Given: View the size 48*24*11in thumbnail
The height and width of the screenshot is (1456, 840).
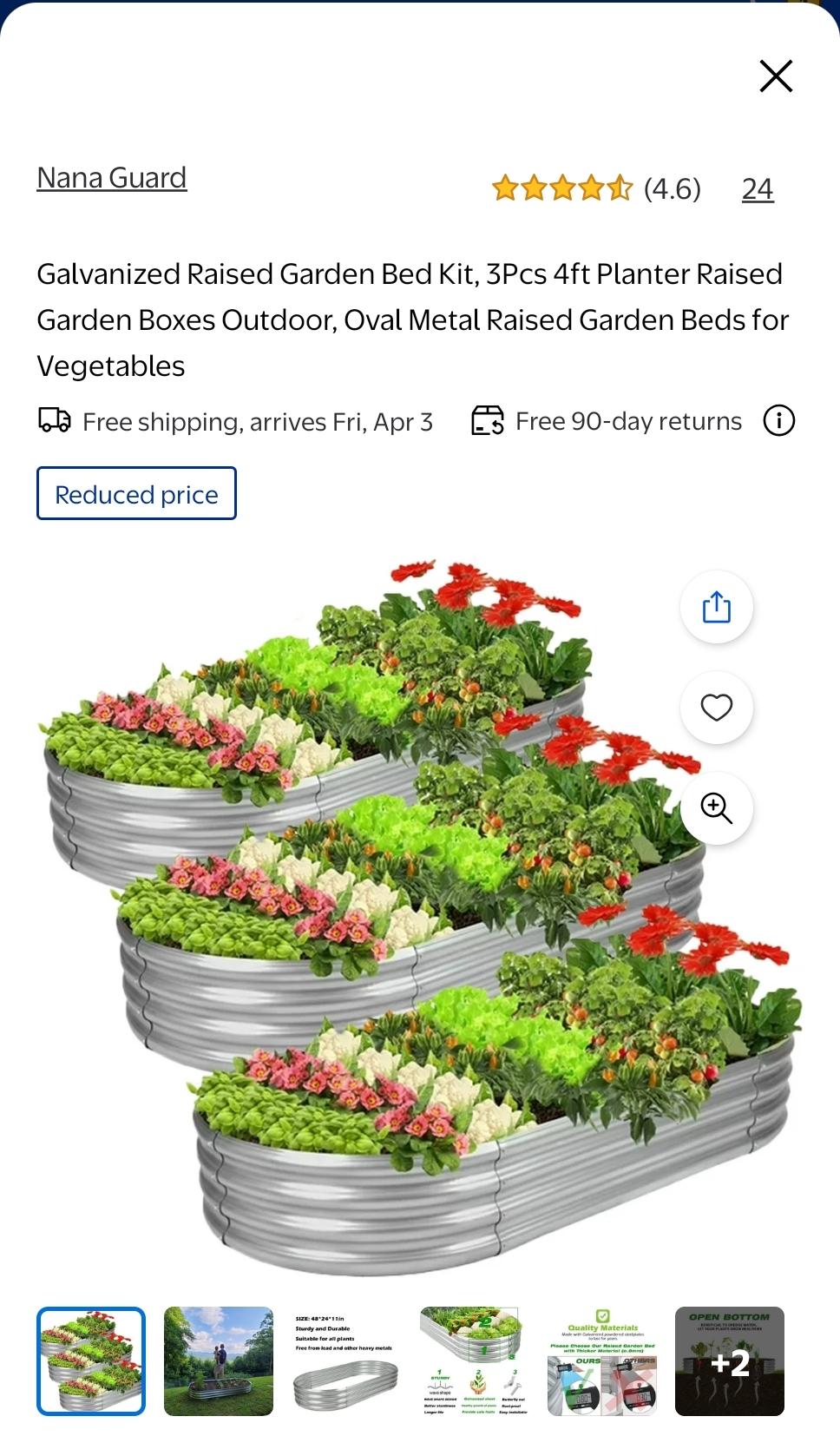Looking at the screenshot, I should (345, 1361).
